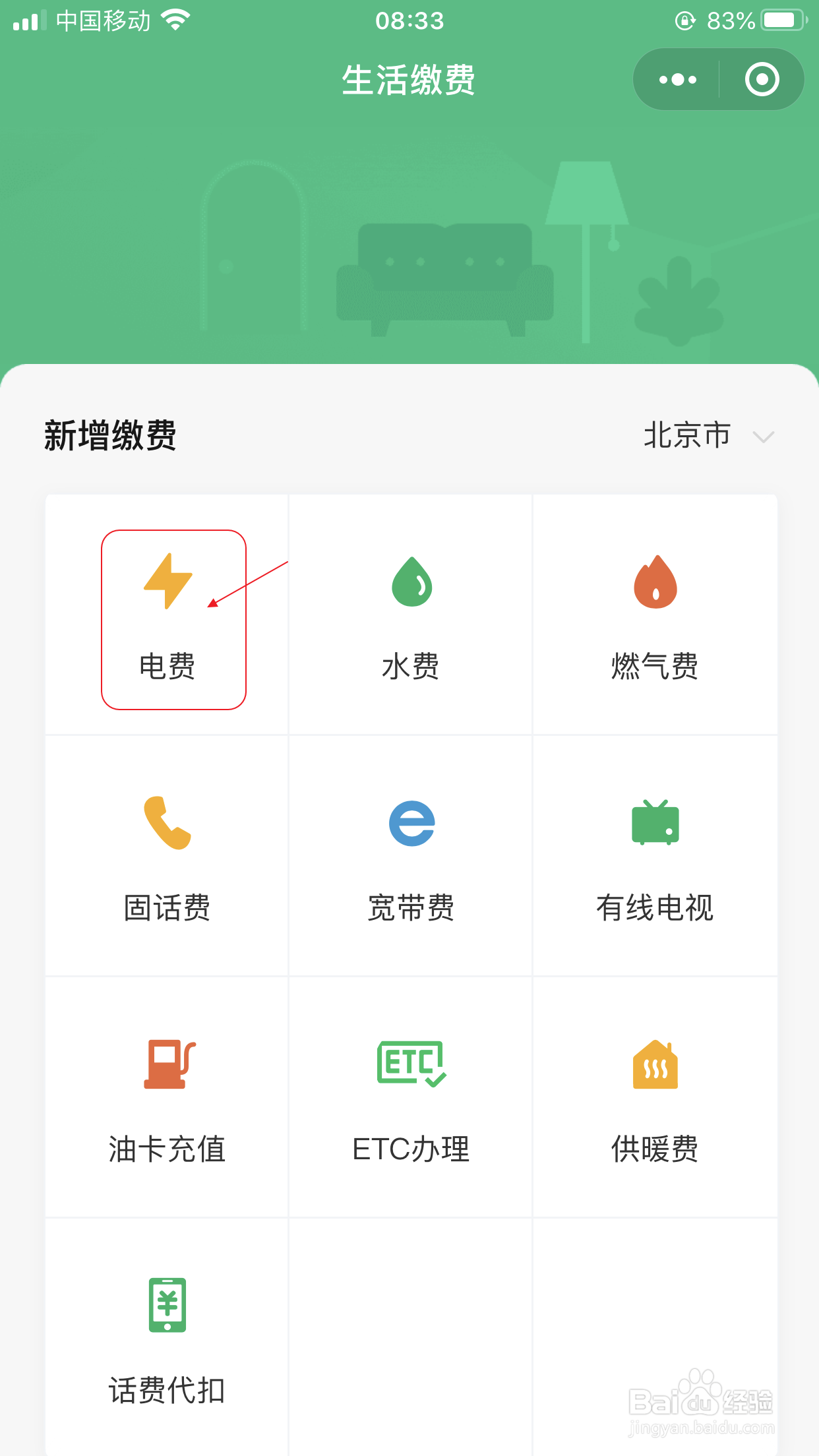Expand the 北京市 city selector

point(687,435)
